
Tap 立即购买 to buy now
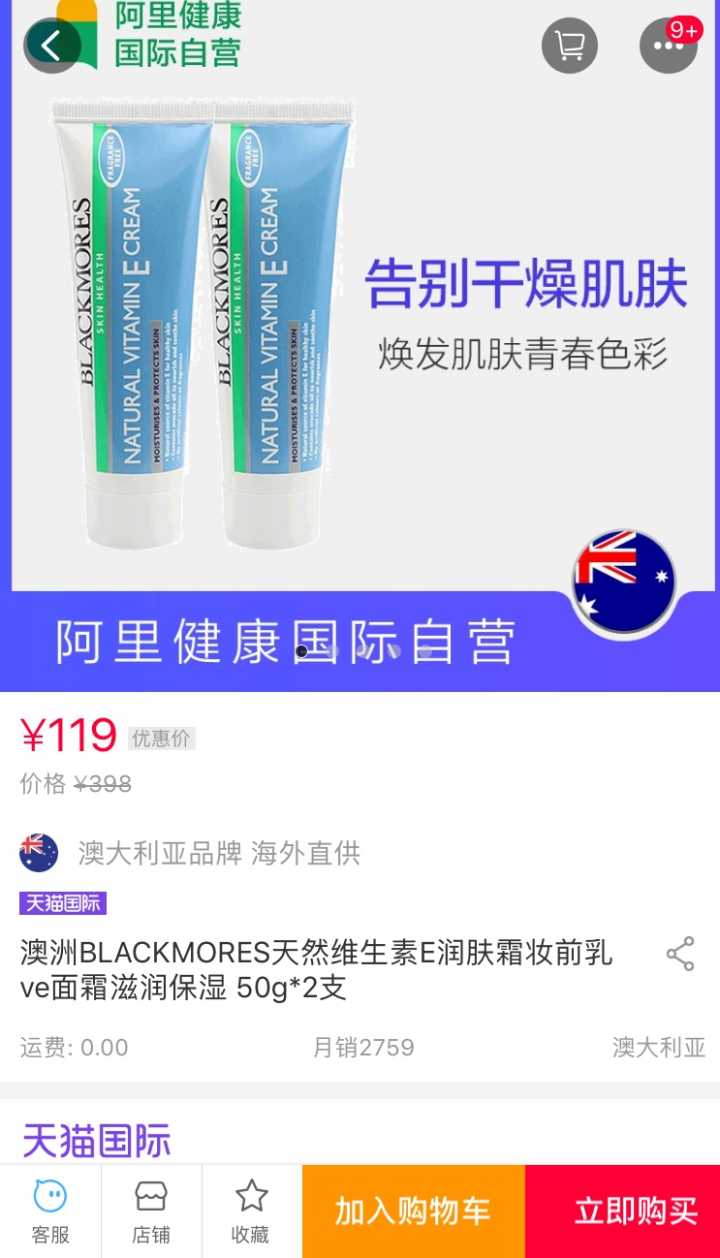tap(622, 1211)
